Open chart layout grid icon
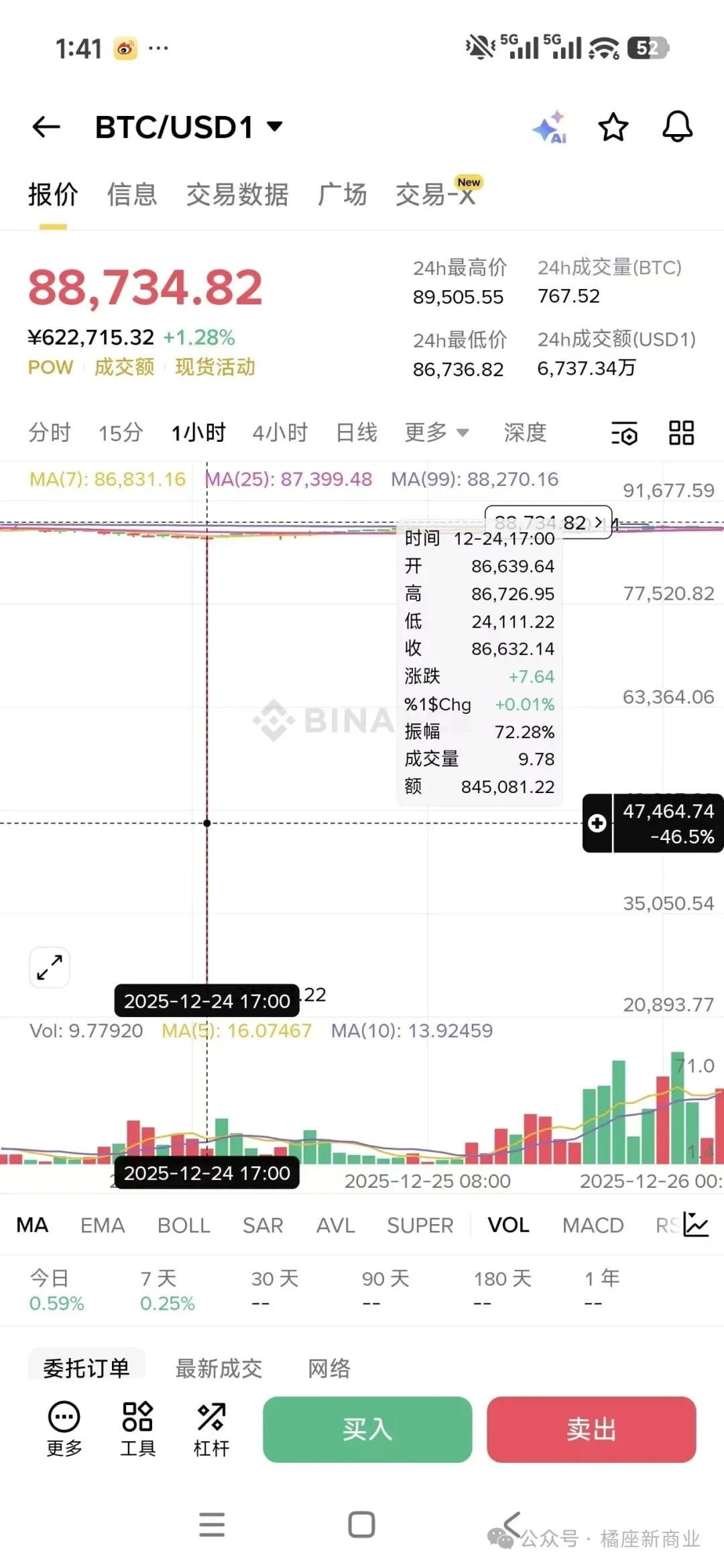The width and height of the screenshot is (724, 1568). pyautogui.click(x=681, y=434)
